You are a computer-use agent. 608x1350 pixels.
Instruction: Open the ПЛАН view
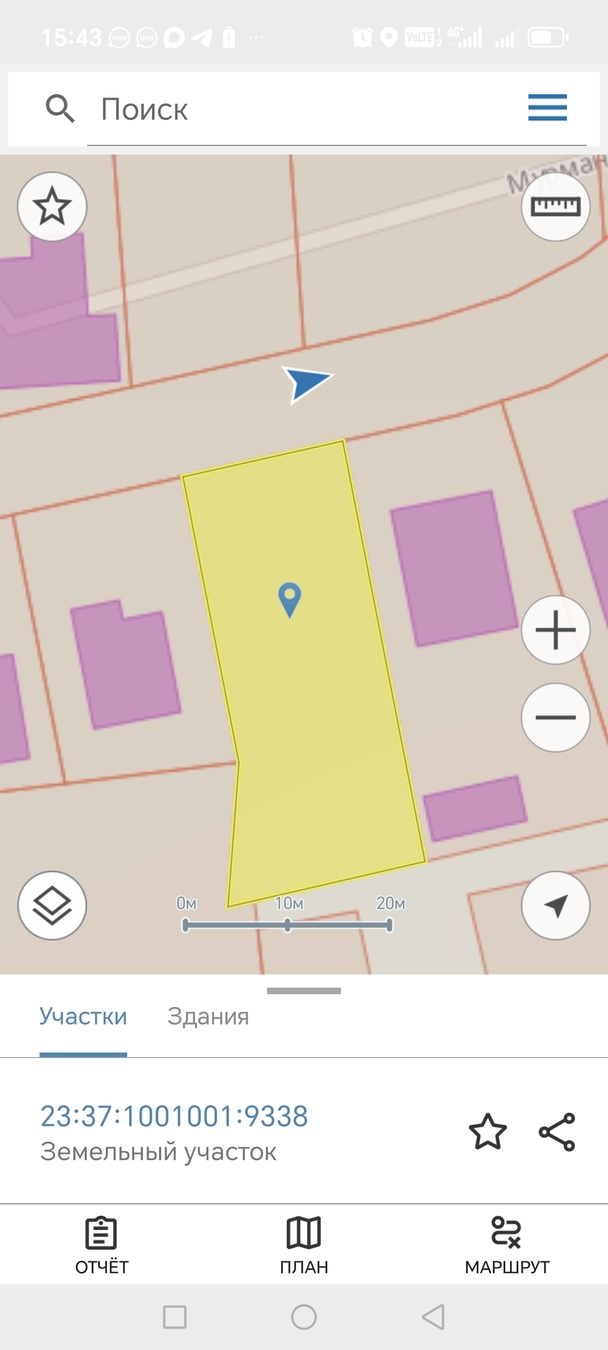304,1245
